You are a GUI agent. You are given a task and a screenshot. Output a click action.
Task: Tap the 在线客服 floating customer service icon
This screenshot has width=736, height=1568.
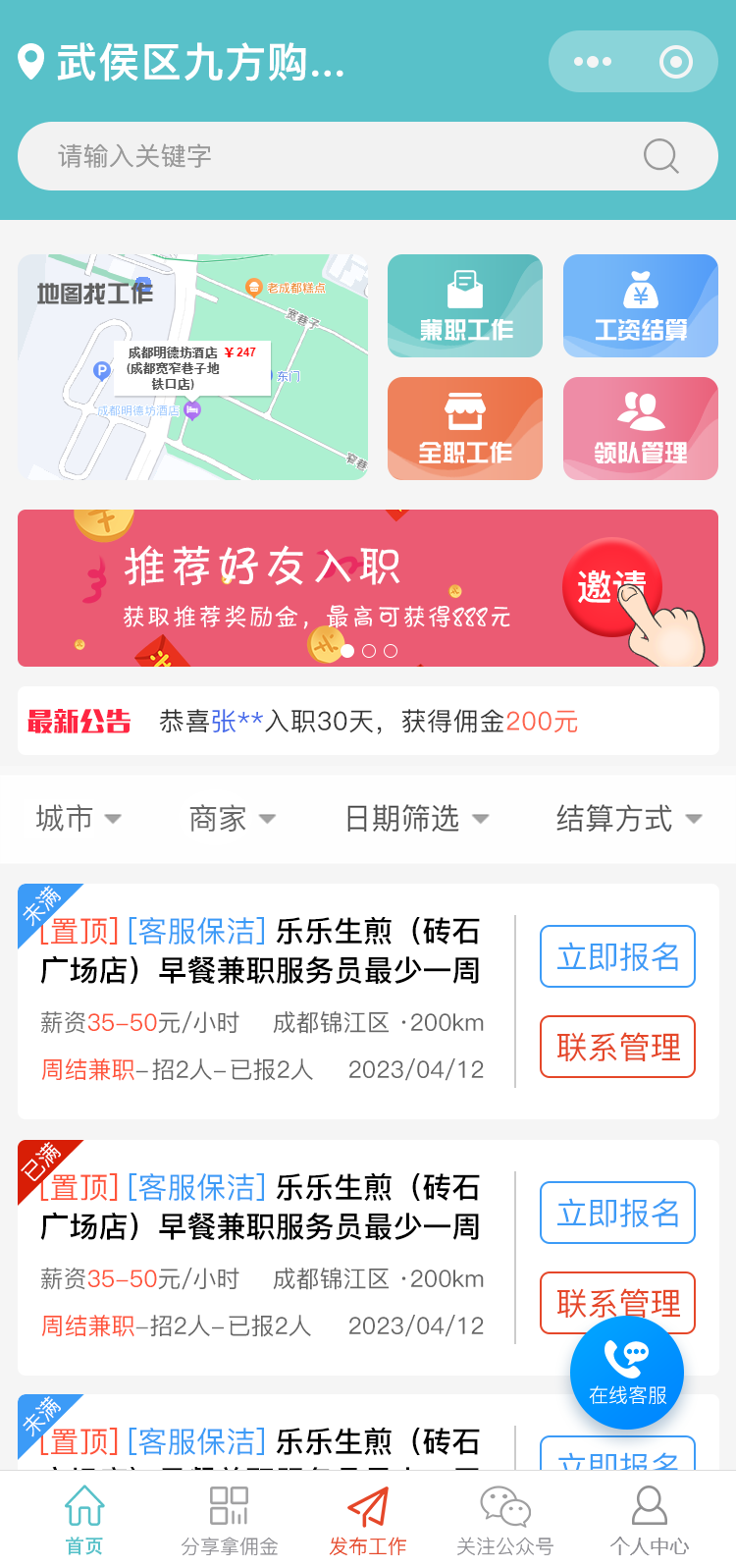pos(626,1372)
